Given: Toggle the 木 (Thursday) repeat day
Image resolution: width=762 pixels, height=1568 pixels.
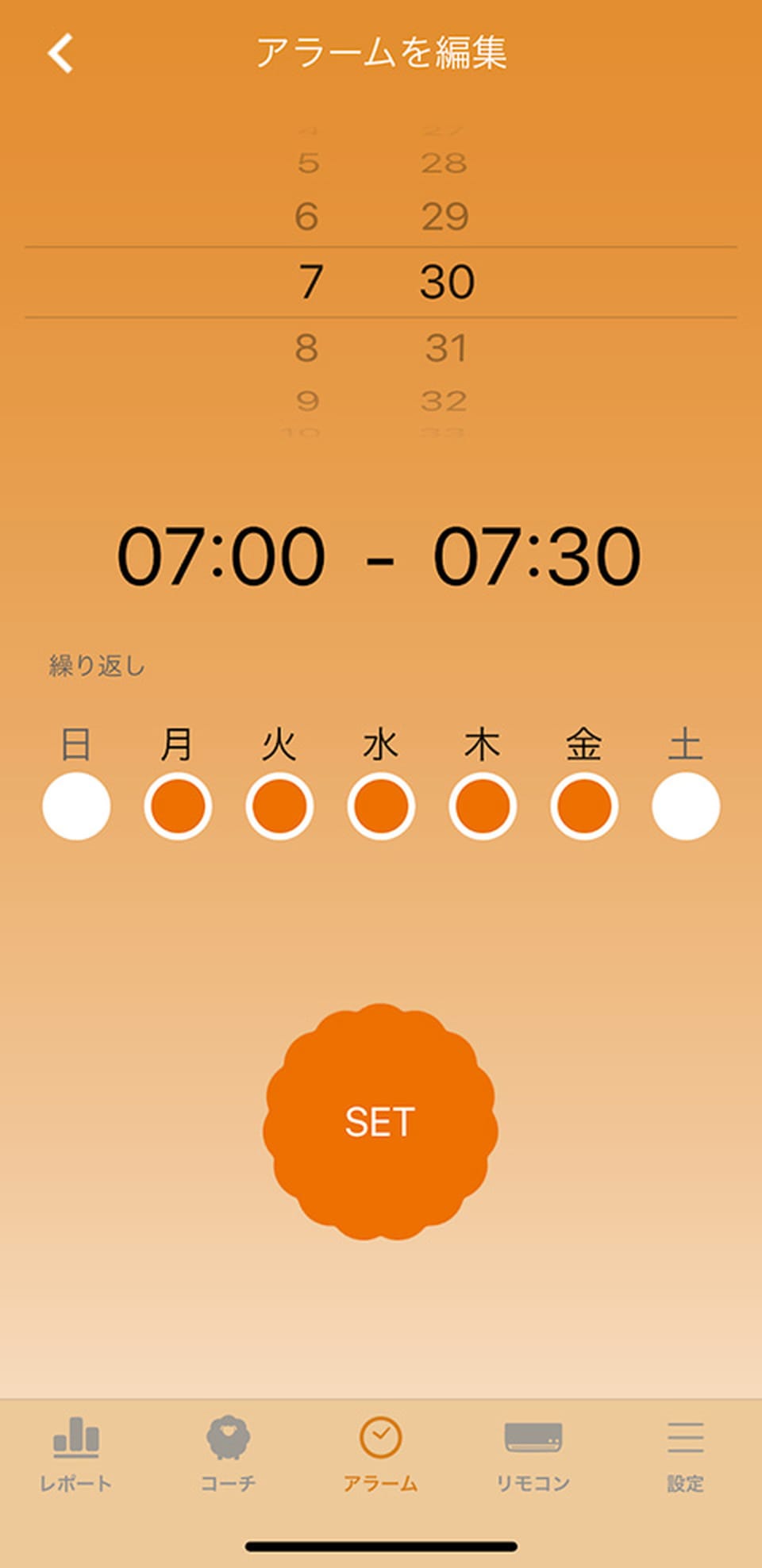Looking at the screenshot, I should pyautogui.click(x=483, y=806).
